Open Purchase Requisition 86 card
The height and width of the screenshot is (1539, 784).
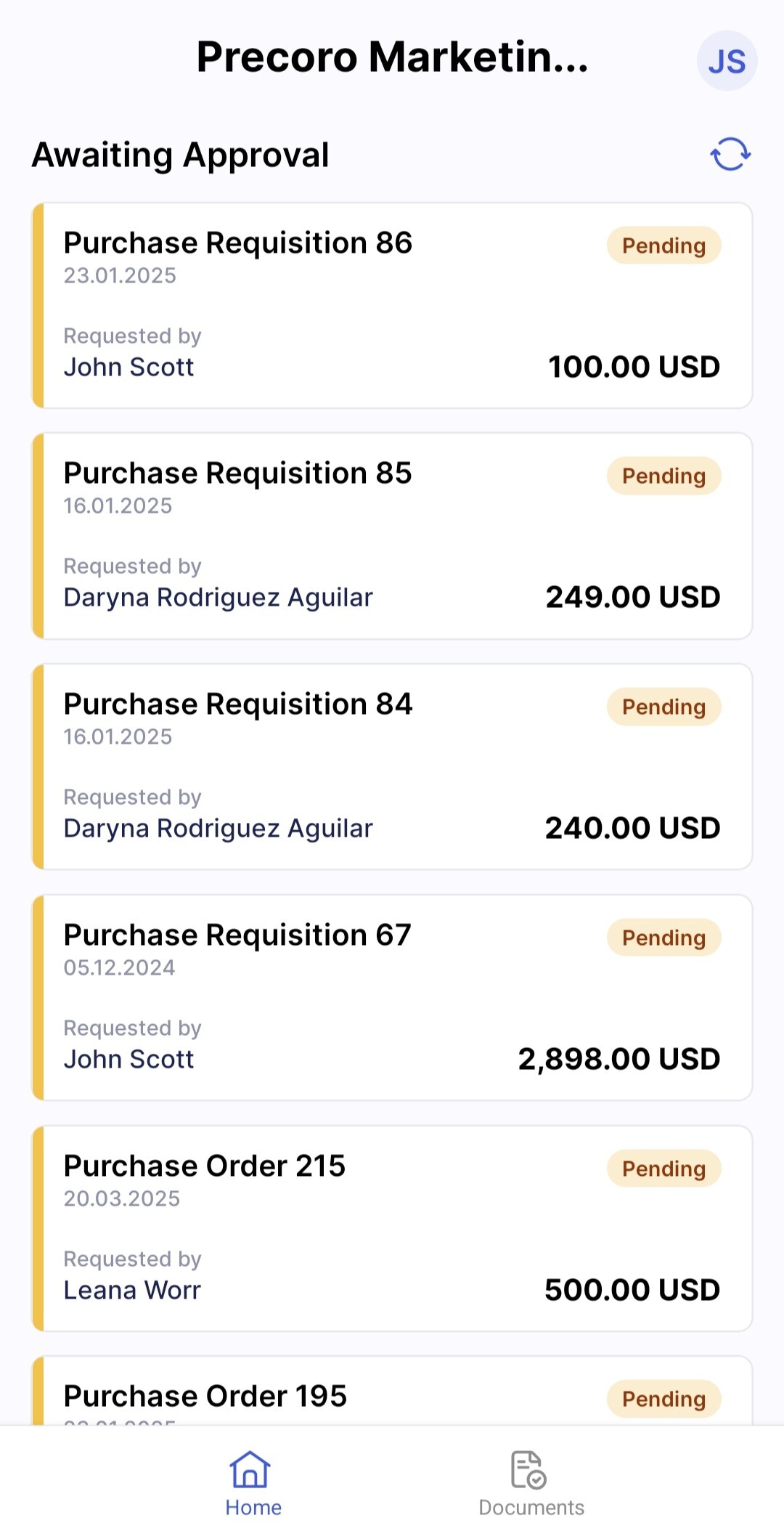click(x=392, y=306)
